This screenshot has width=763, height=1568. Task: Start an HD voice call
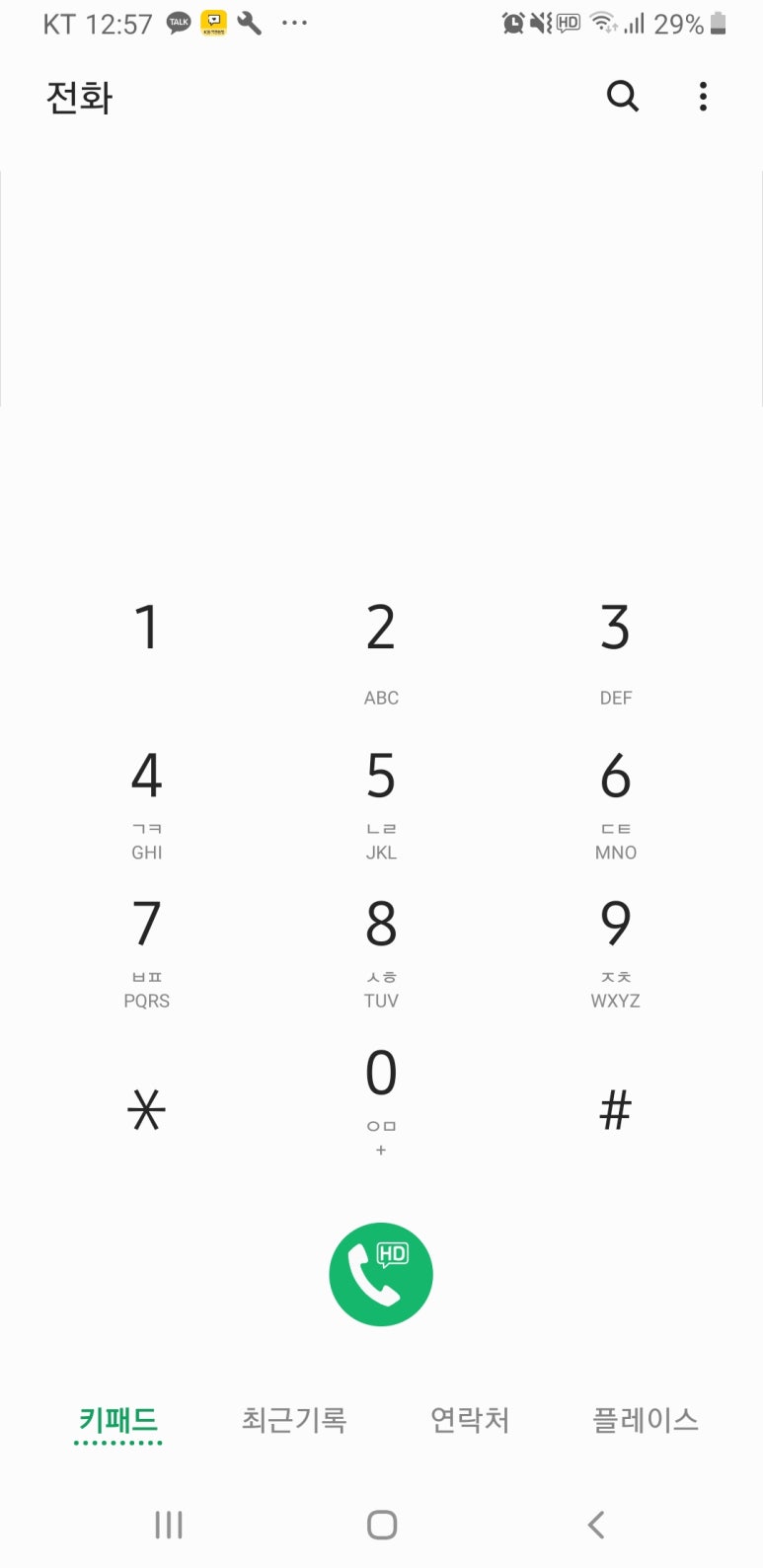381,1274
